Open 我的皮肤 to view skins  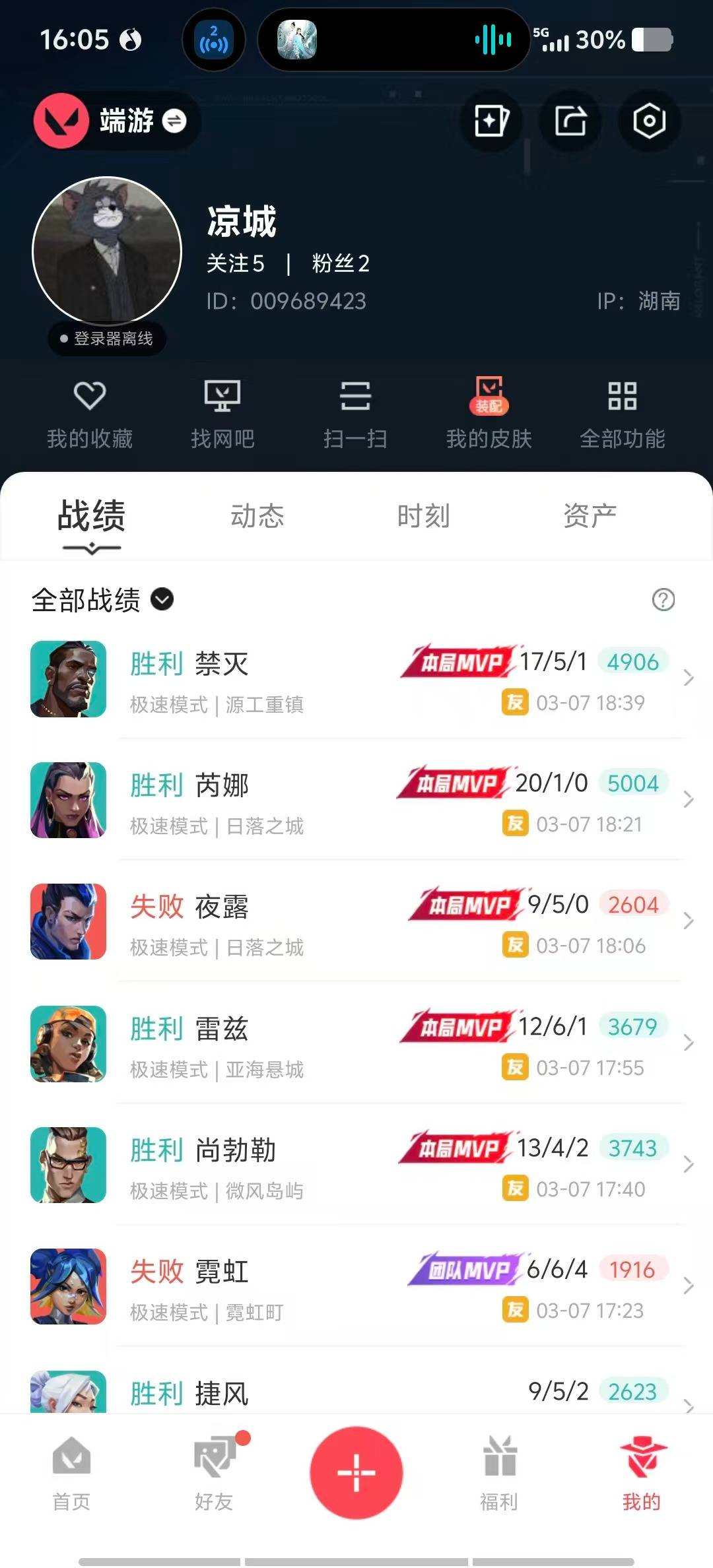pyautogui.click(x=490, y=412)
